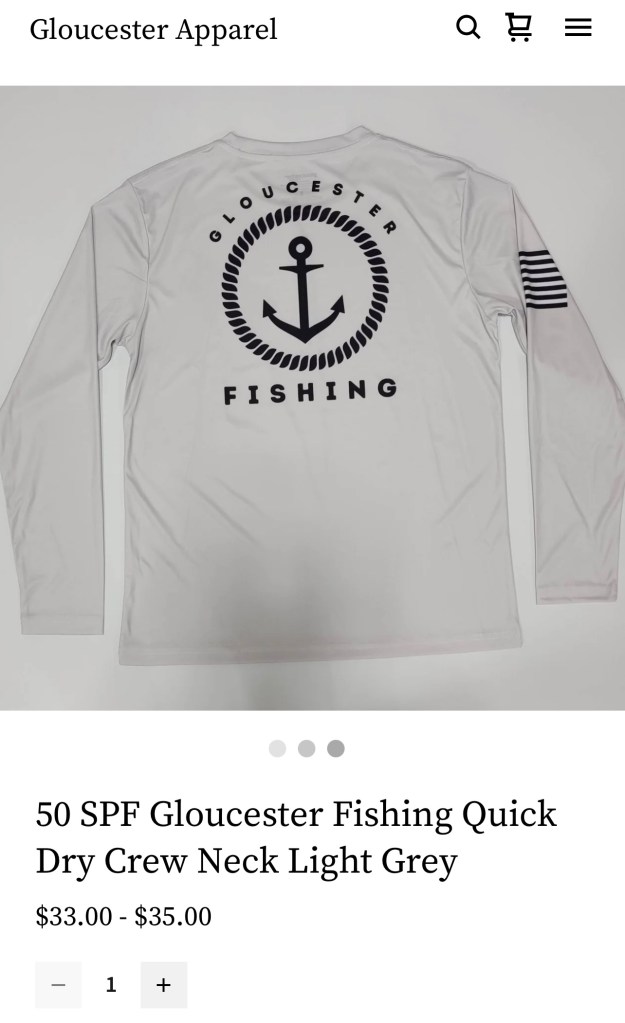Enlarge the grey fishing shirt product photo
Screen dimensions: 625x1023
point(312,397)
